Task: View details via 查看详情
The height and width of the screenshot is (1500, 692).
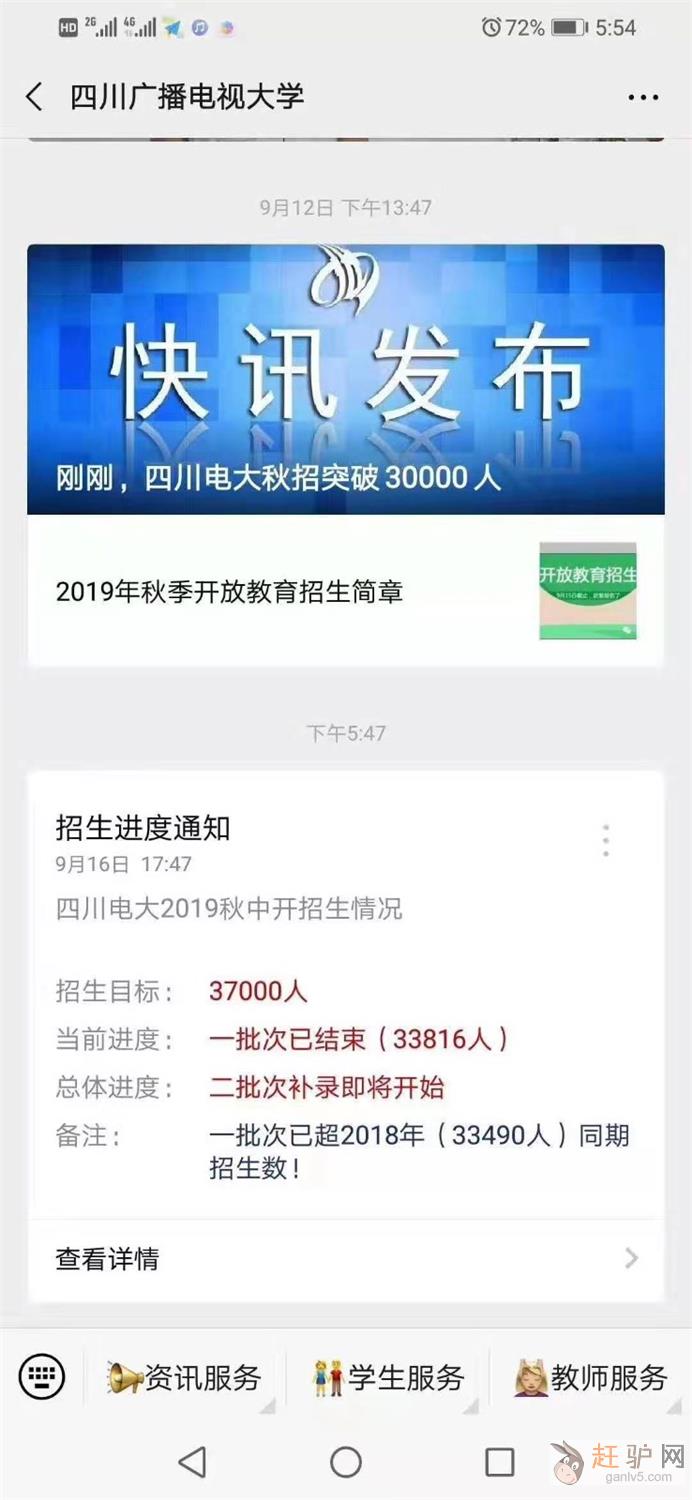Action: pyautogui.click(x=345, y=1258)
